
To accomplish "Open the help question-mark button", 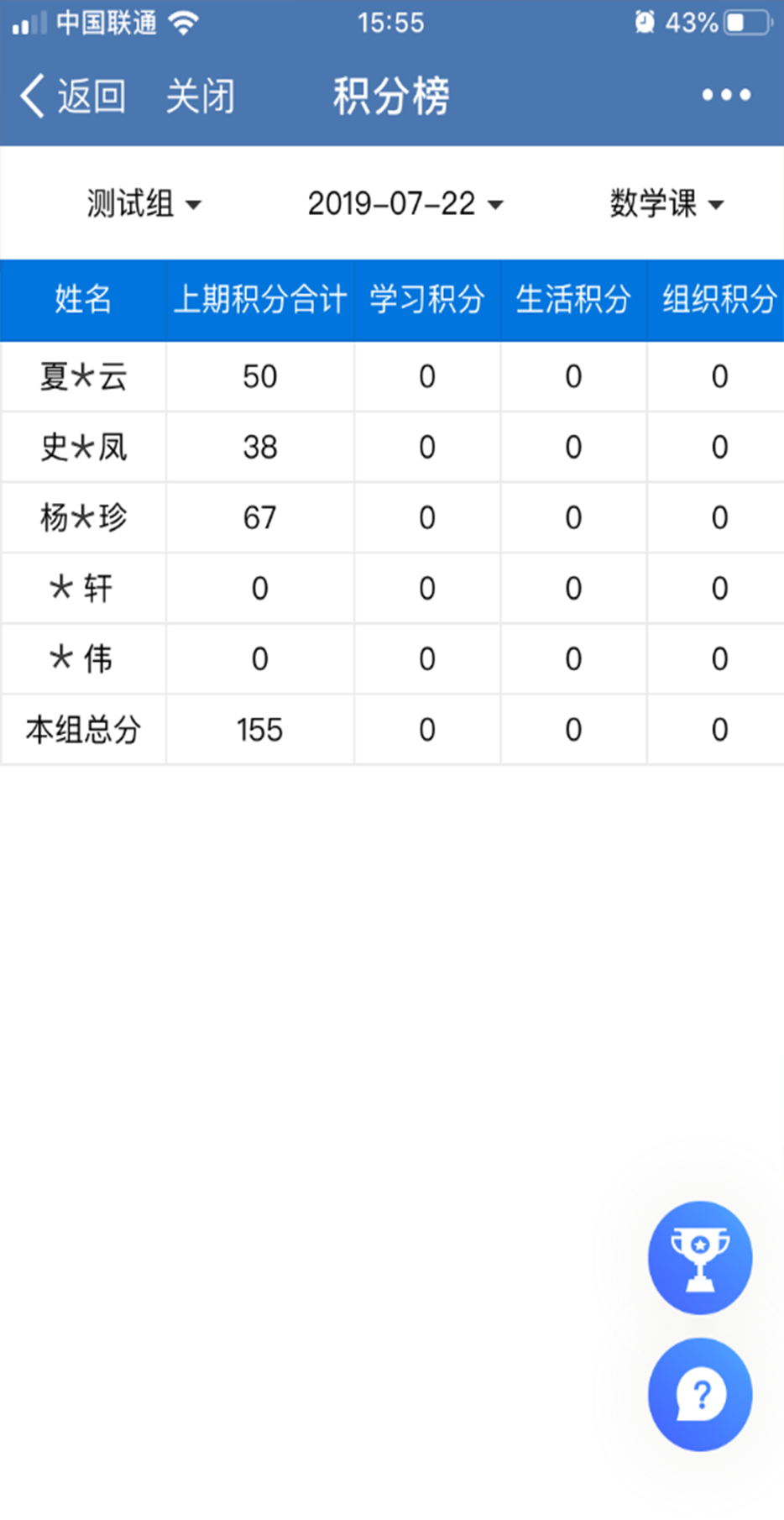I will 700,1395.
